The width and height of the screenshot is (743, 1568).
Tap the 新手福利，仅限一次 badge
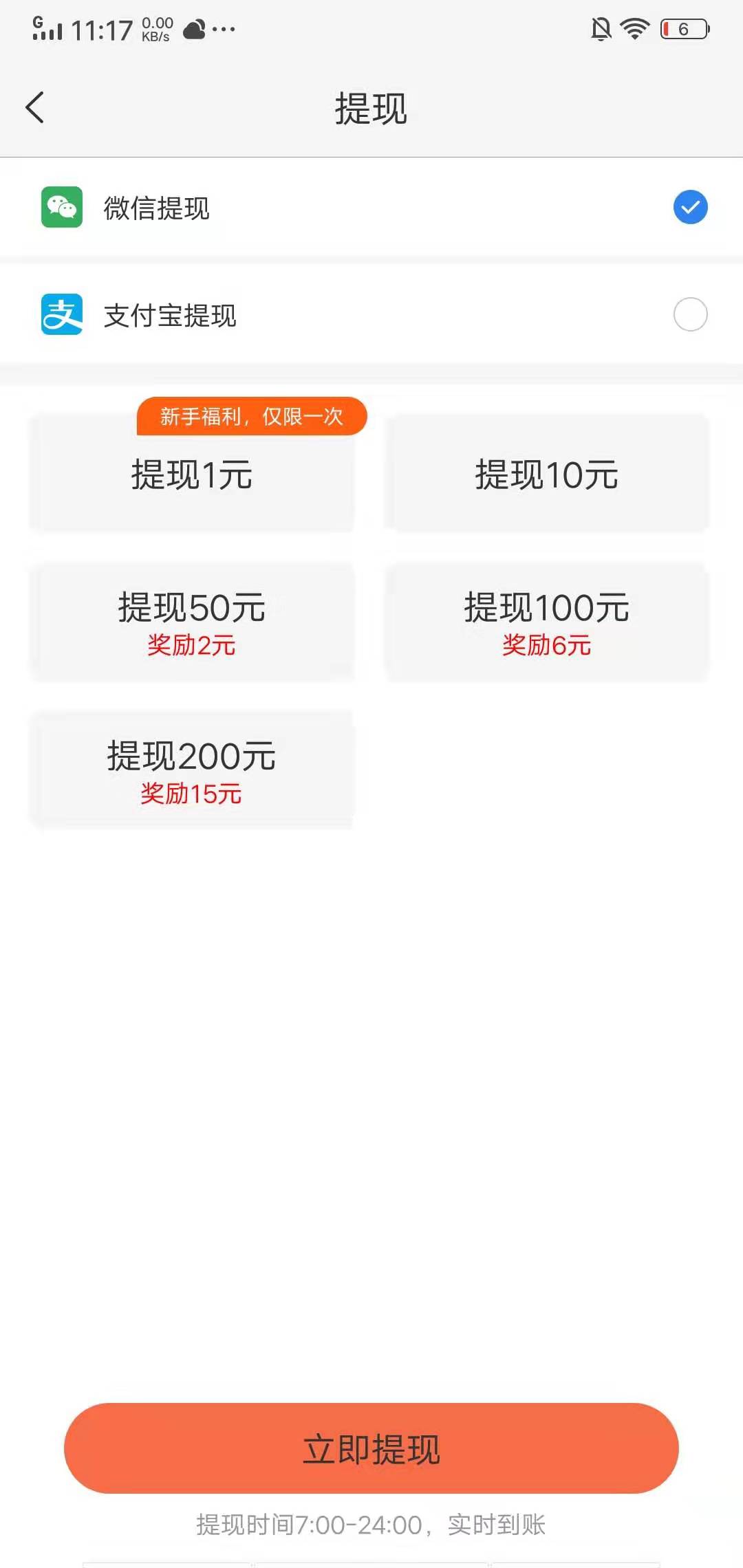coord(252,415)
